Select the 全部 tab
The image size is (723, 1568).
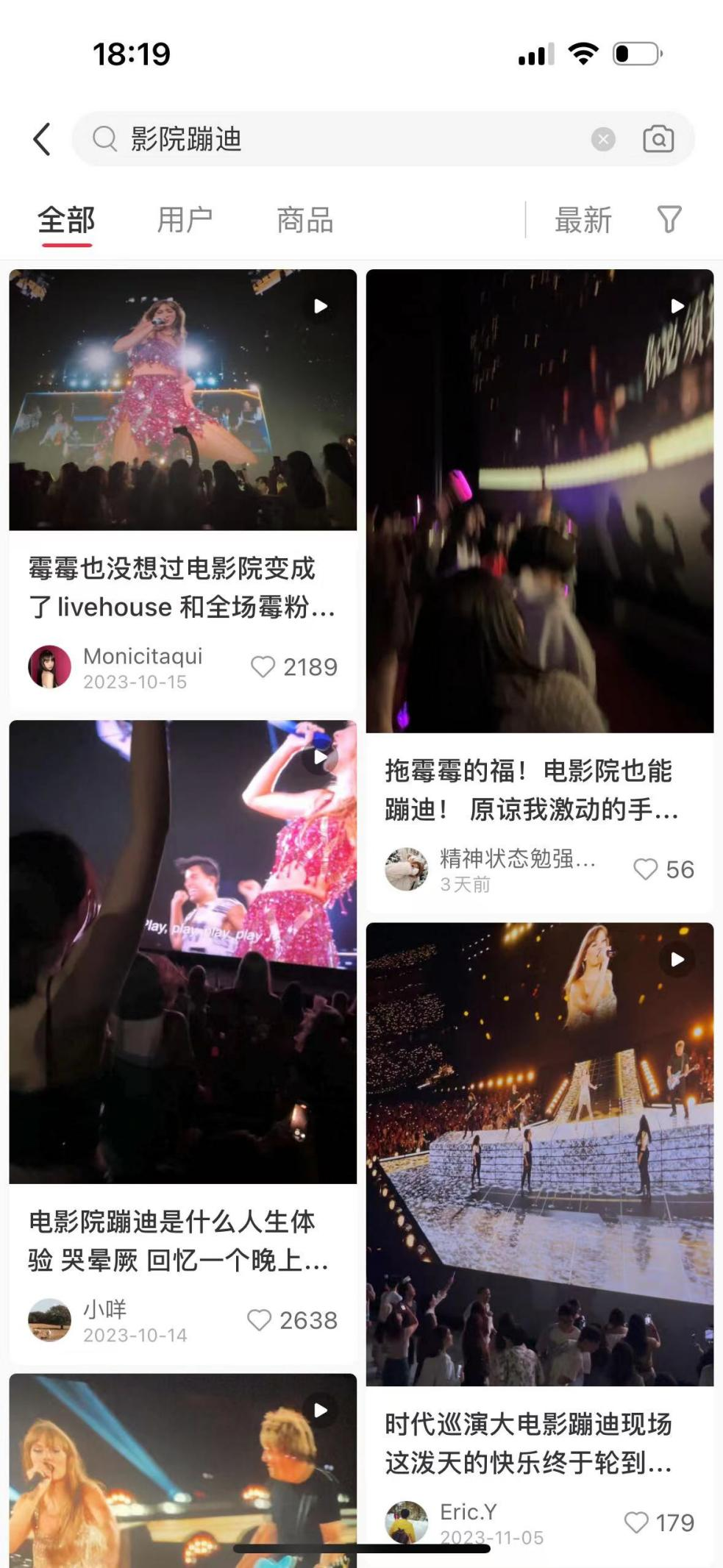pyautogui.click(x=66, y=220)
